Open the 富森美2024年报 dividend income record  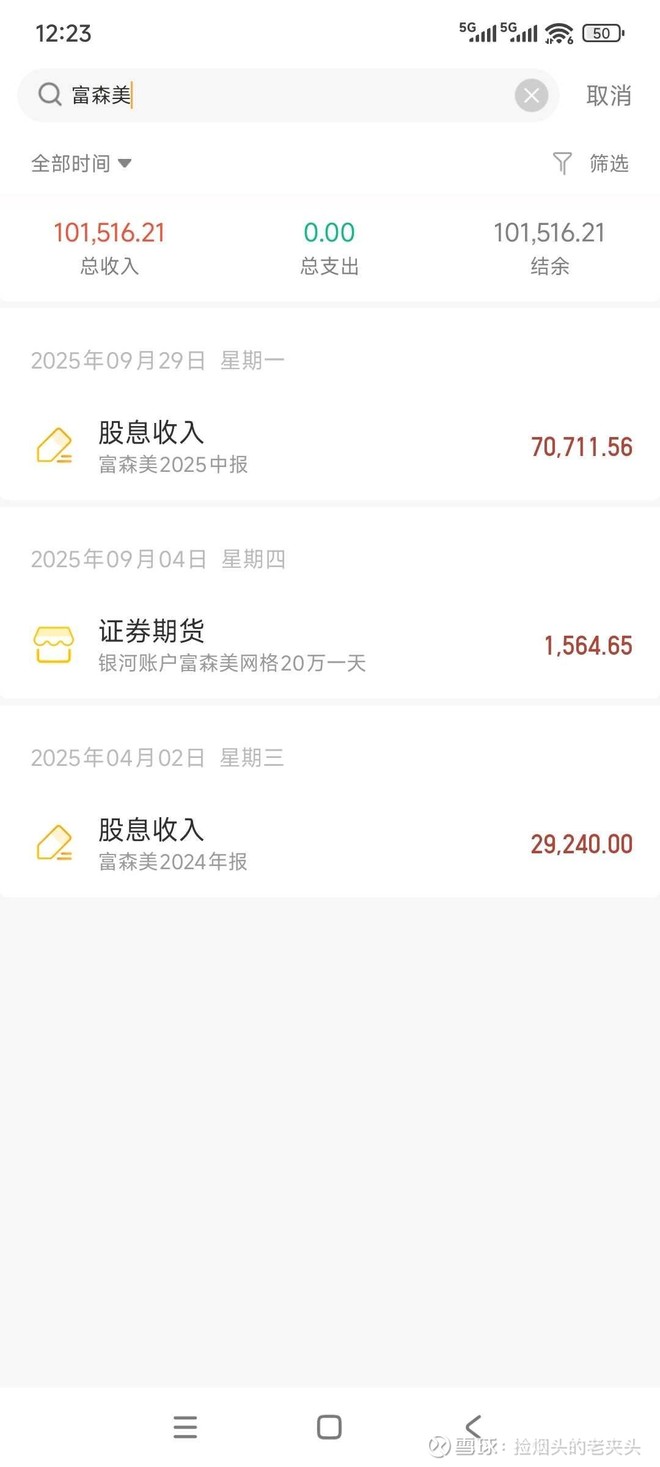click(x=330, y=844)
